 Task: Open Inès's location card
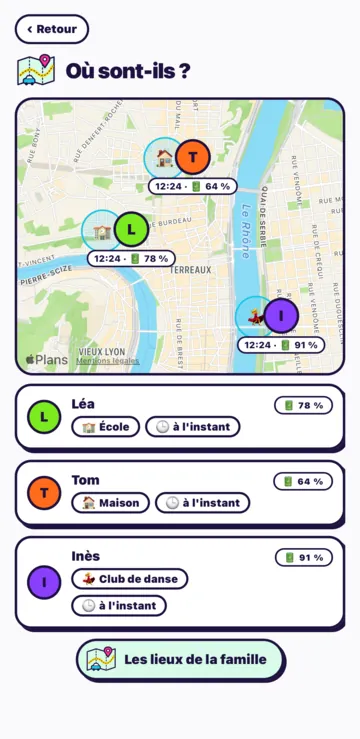180,583
